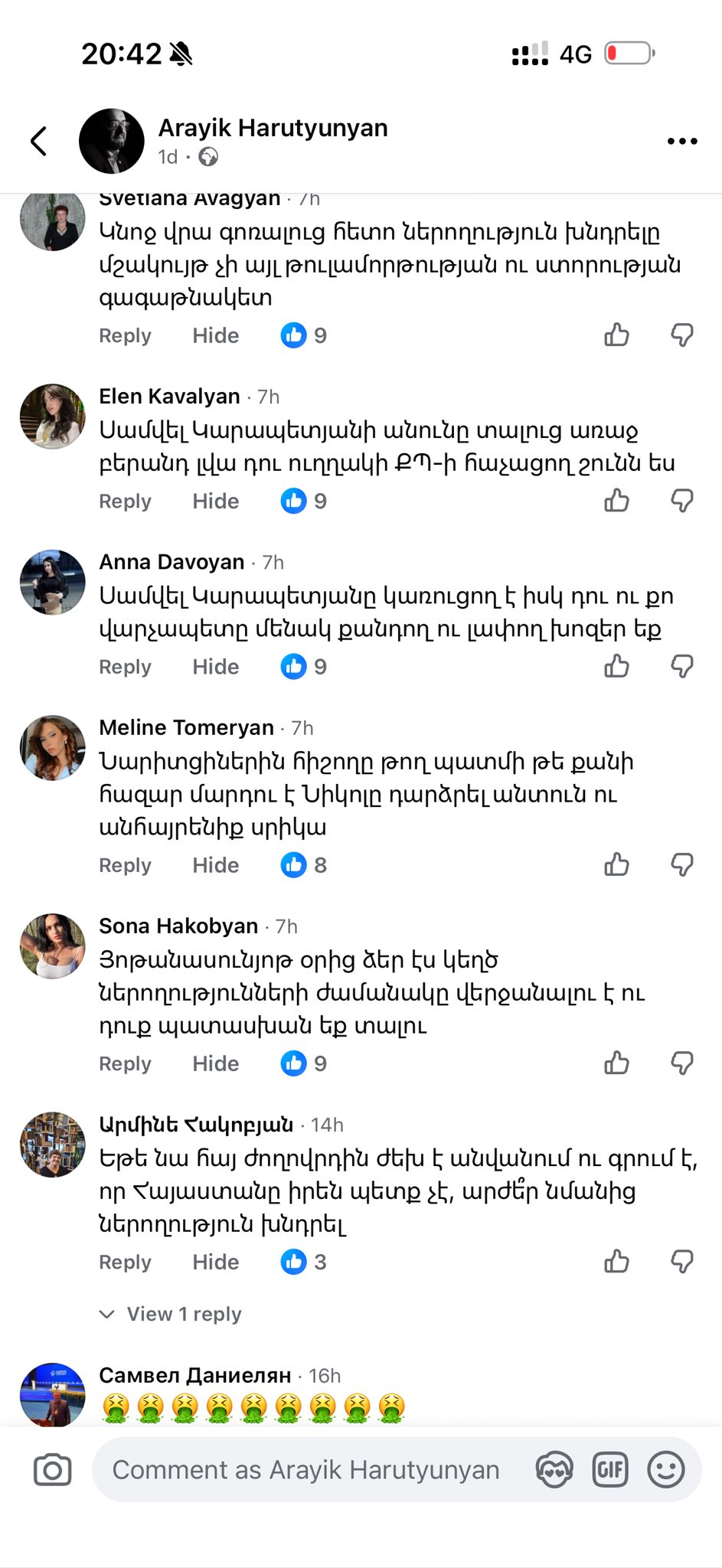Like Elen Kavalyan's comment with thumbs up
This screenshot has height=1568, width=722.
(x=616, y=501)
